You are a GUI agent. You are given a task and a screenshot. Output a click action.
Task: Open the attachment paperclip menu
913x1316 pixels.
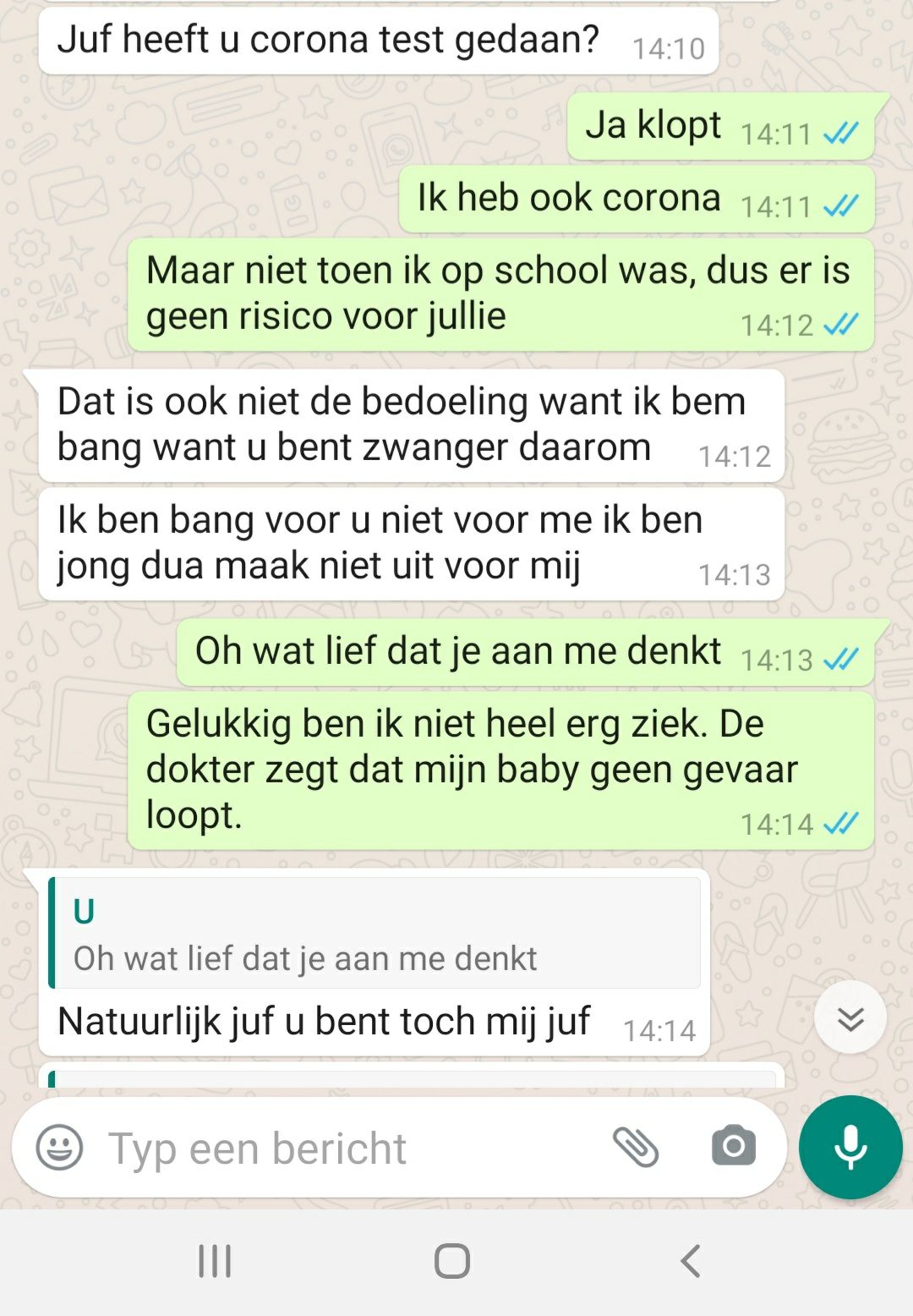[636, 1147]
